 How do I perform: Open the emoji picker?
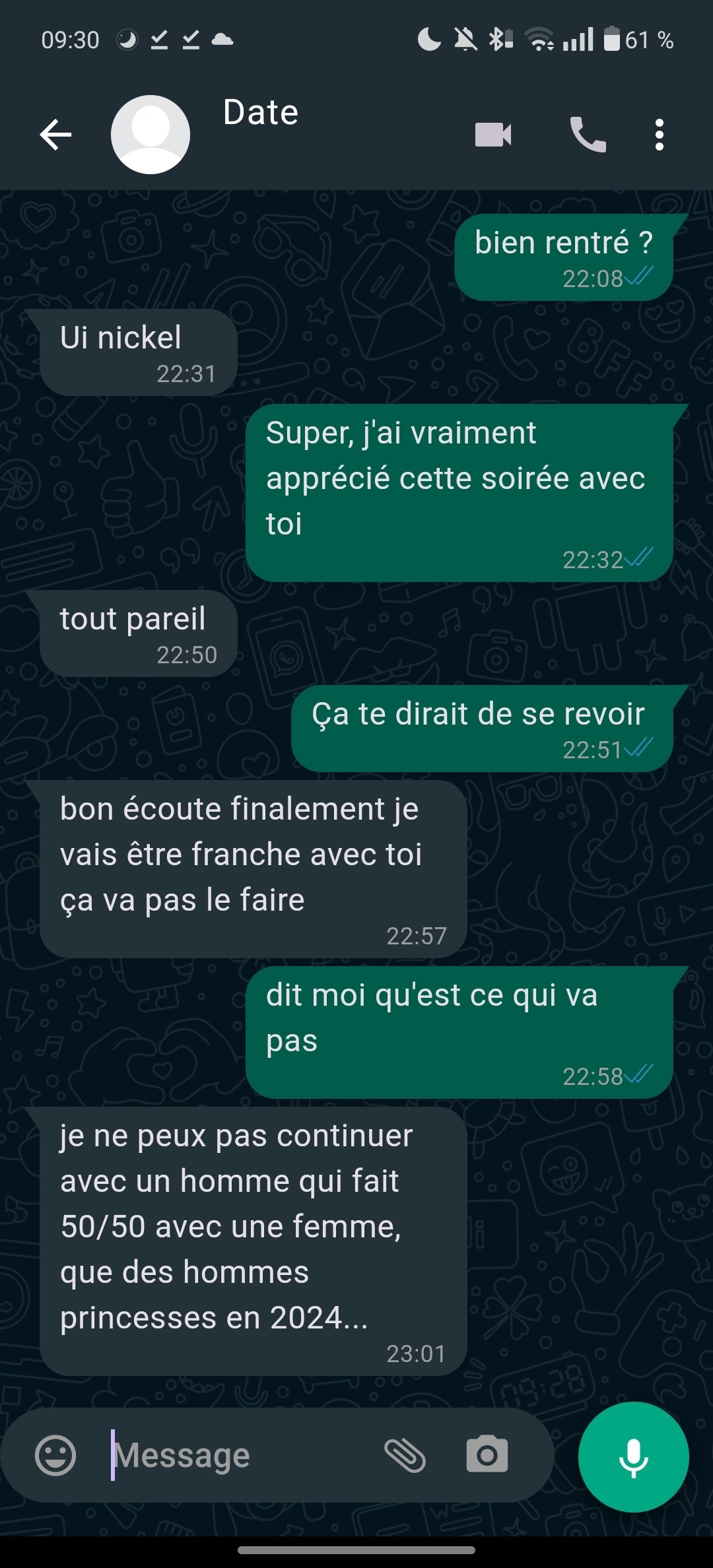click(55, 1455)
